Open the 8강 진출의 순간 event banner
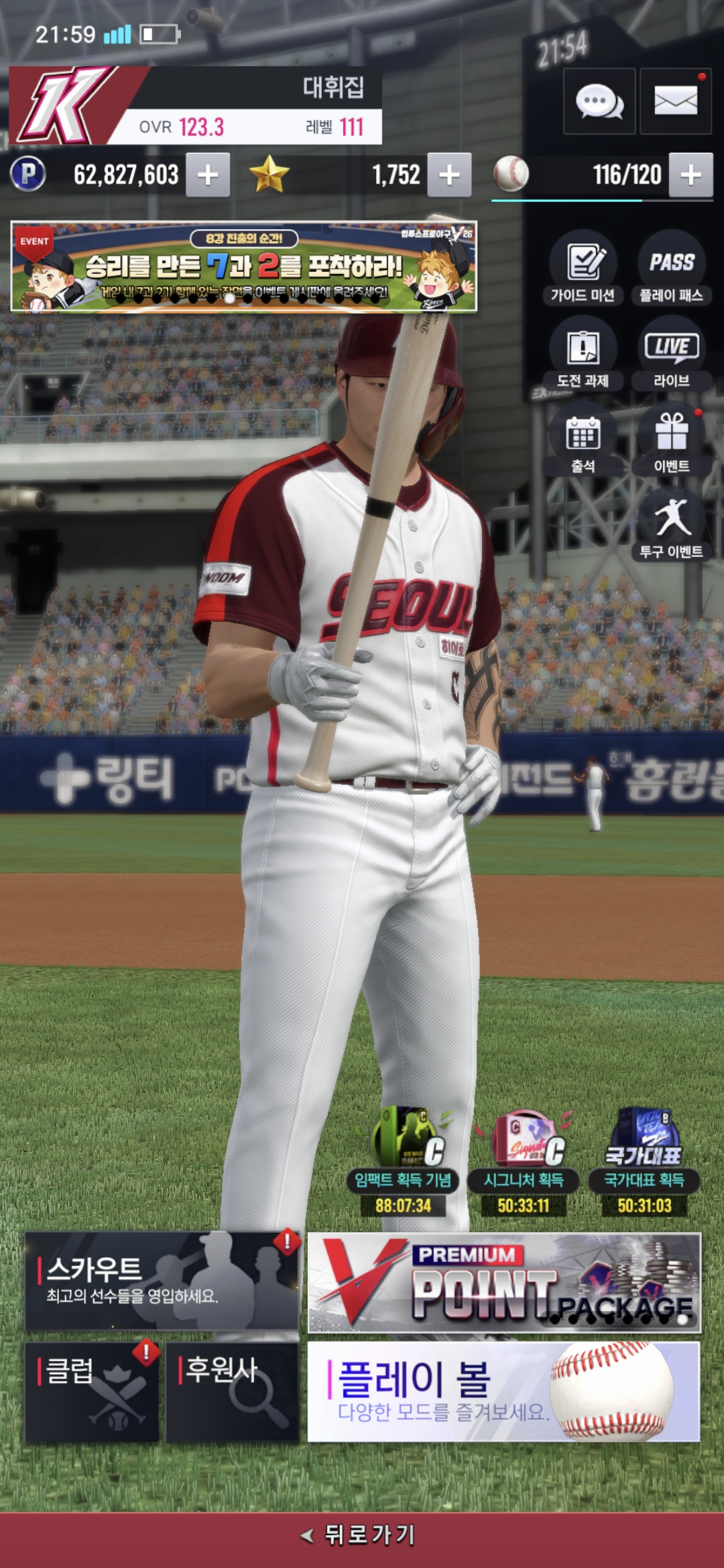 click(x=243, y=267)
